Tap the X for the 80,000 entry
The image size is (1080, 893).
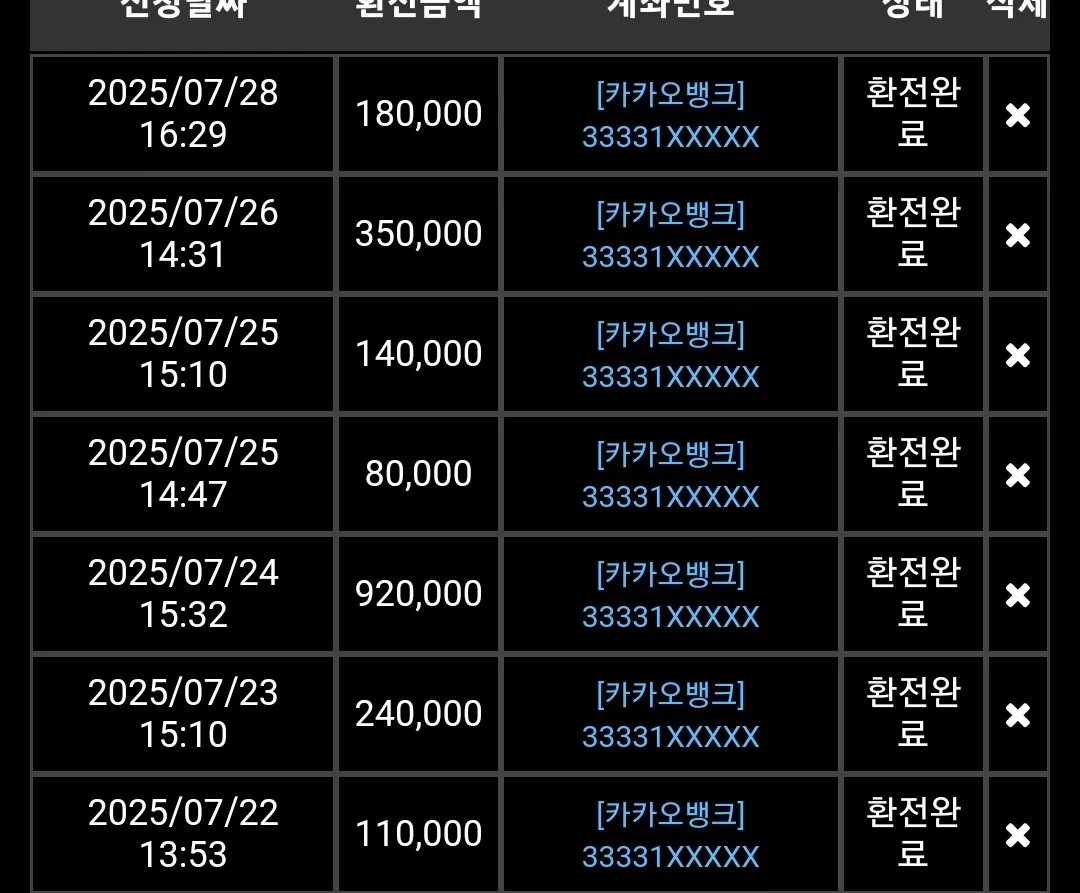tap(1017, 475)
